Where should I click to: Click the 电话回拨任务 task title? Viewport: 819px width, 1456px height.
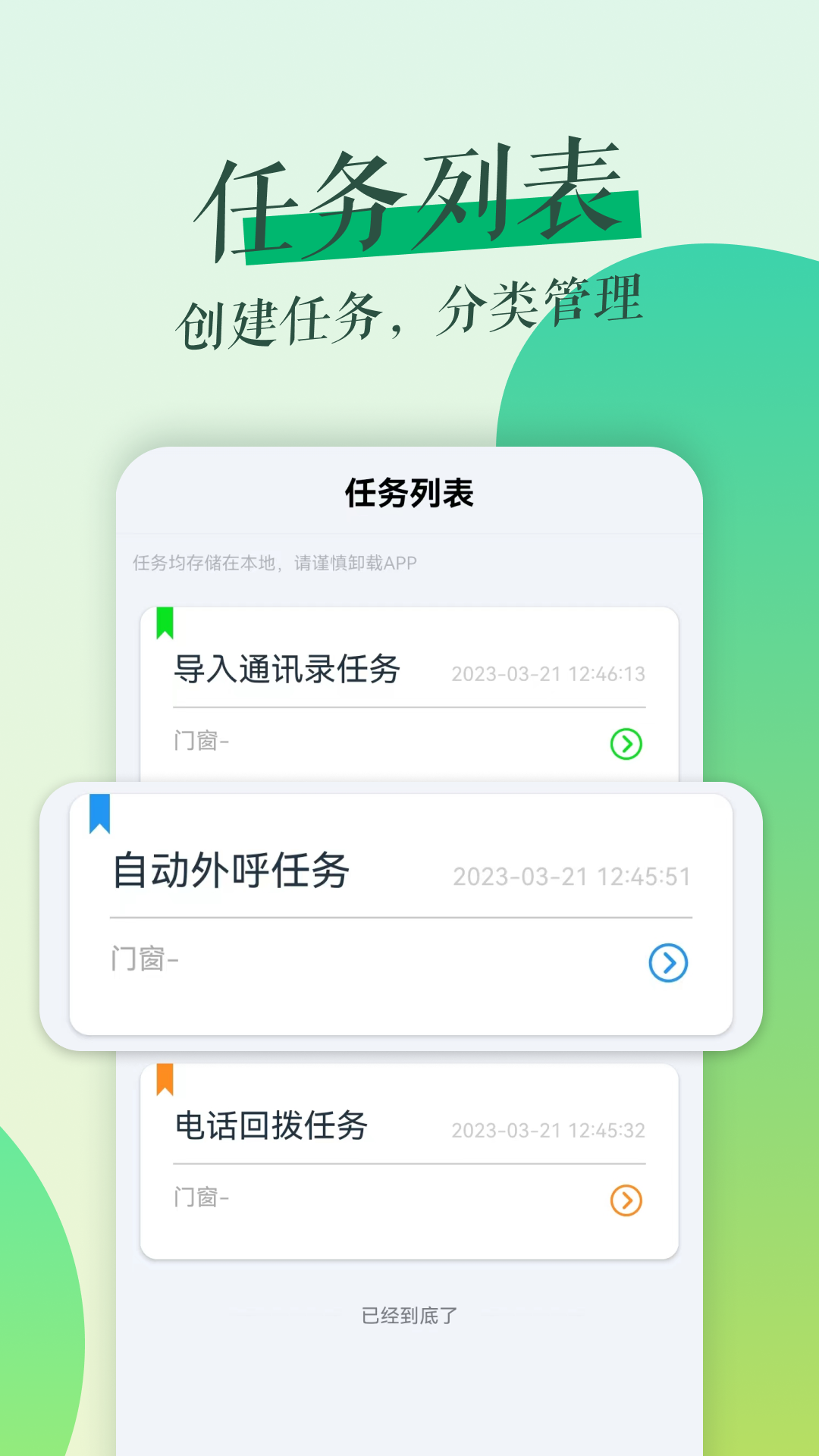click(x=271, y=1128)
